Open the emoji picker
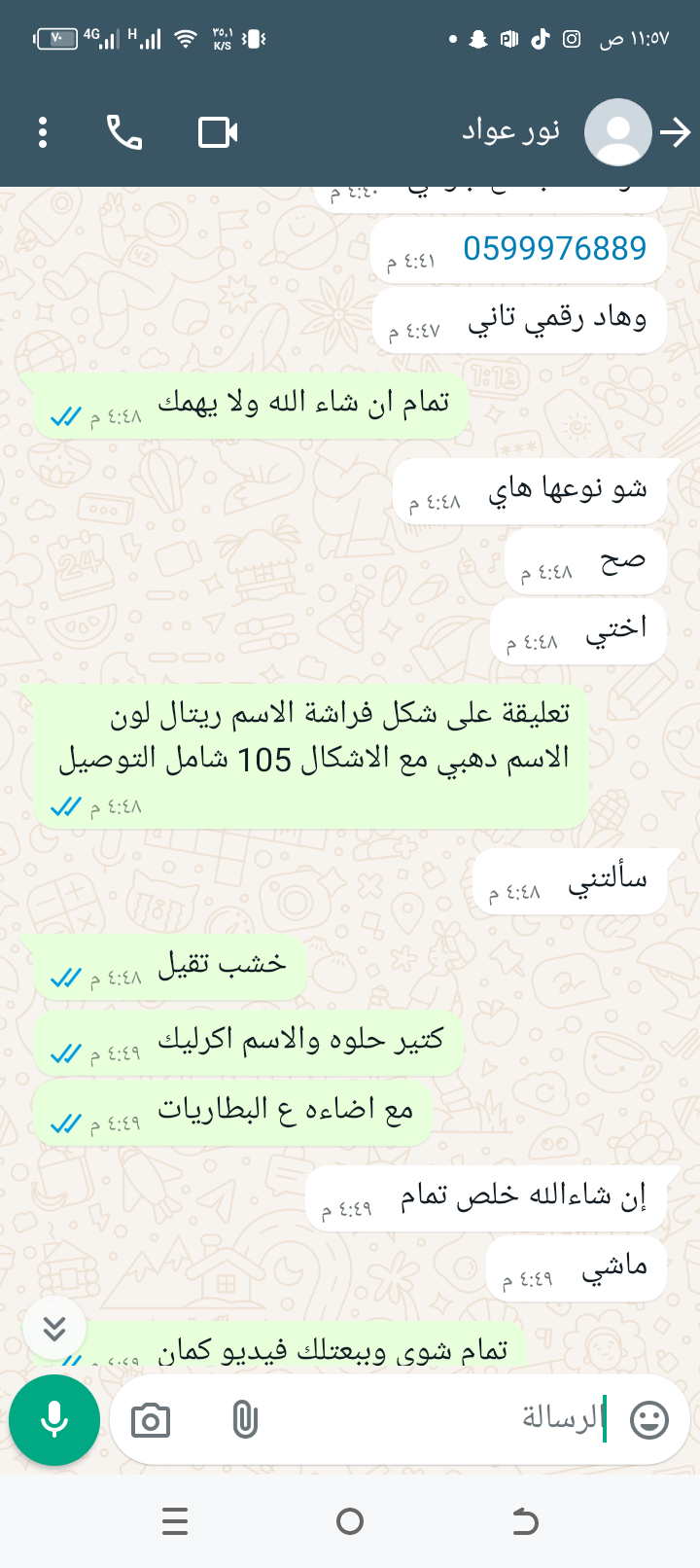 [649, 1420]
